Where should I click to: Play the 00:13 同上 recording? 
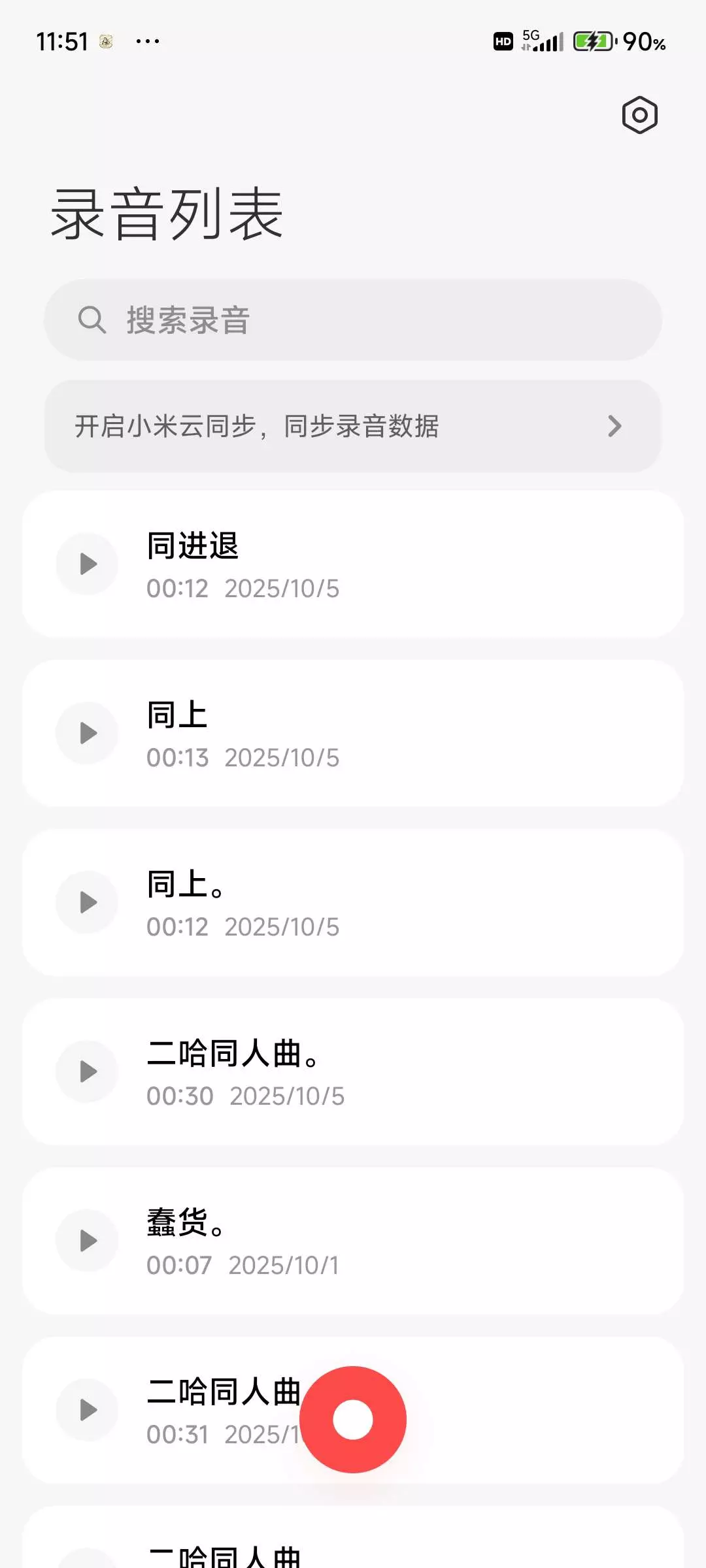[x=88, y=733]
